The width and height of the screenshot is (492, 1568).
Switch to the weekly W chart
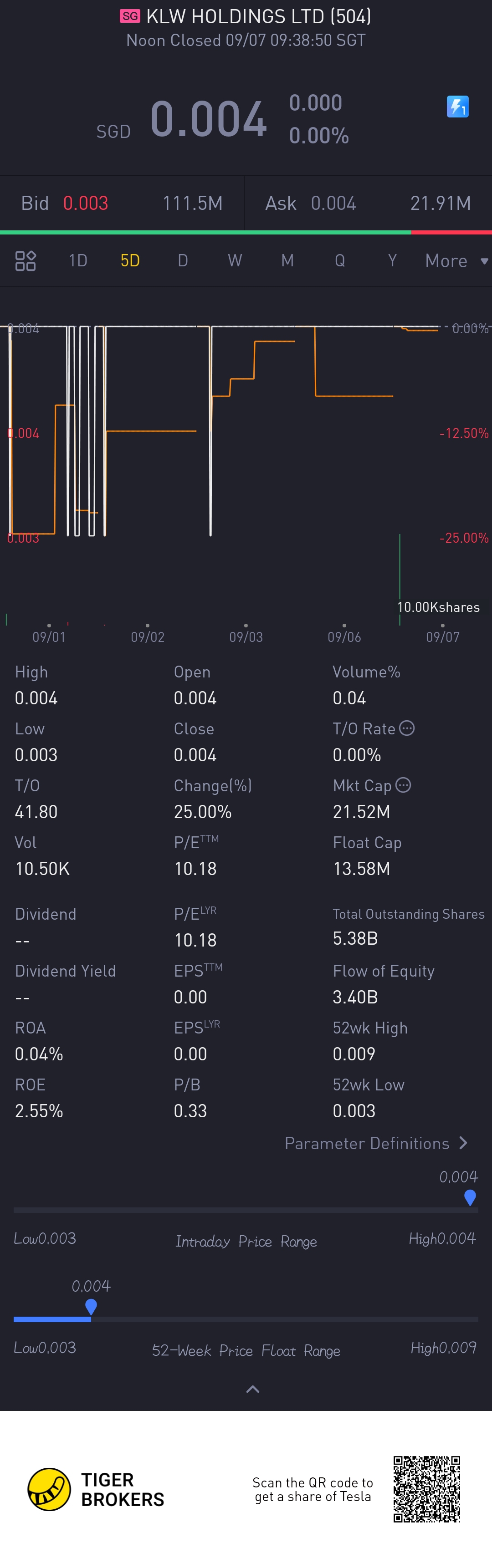(235, 260)
